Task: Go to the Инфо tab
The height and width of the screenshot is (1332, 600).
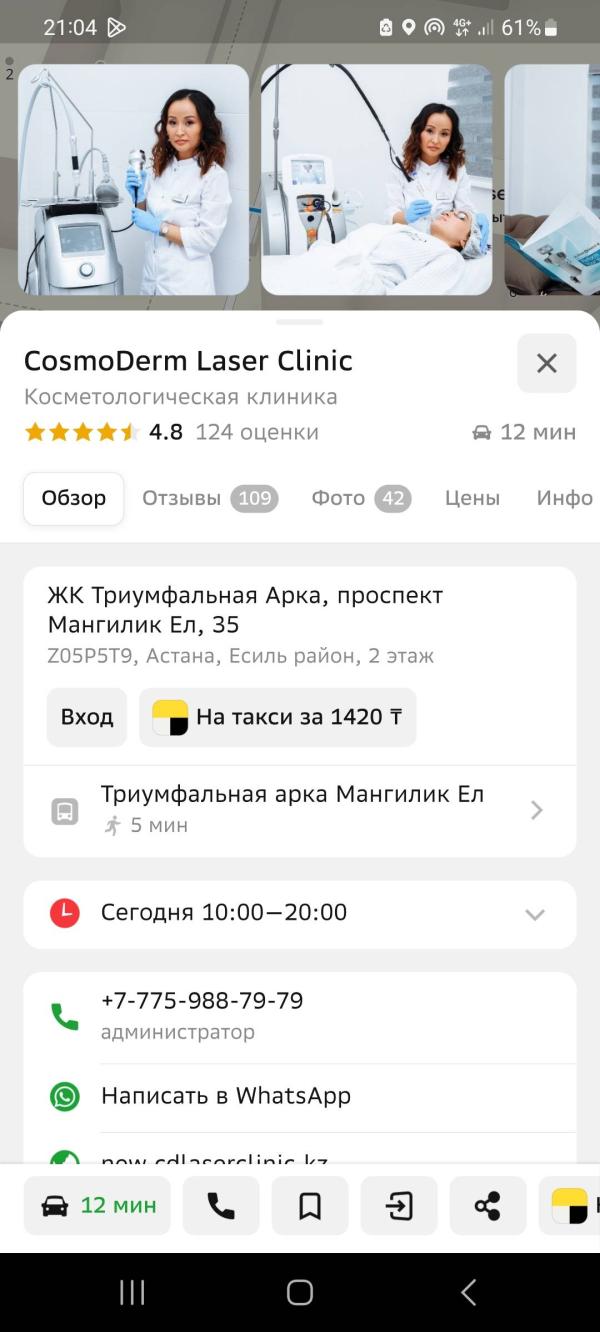Action: 564,498
